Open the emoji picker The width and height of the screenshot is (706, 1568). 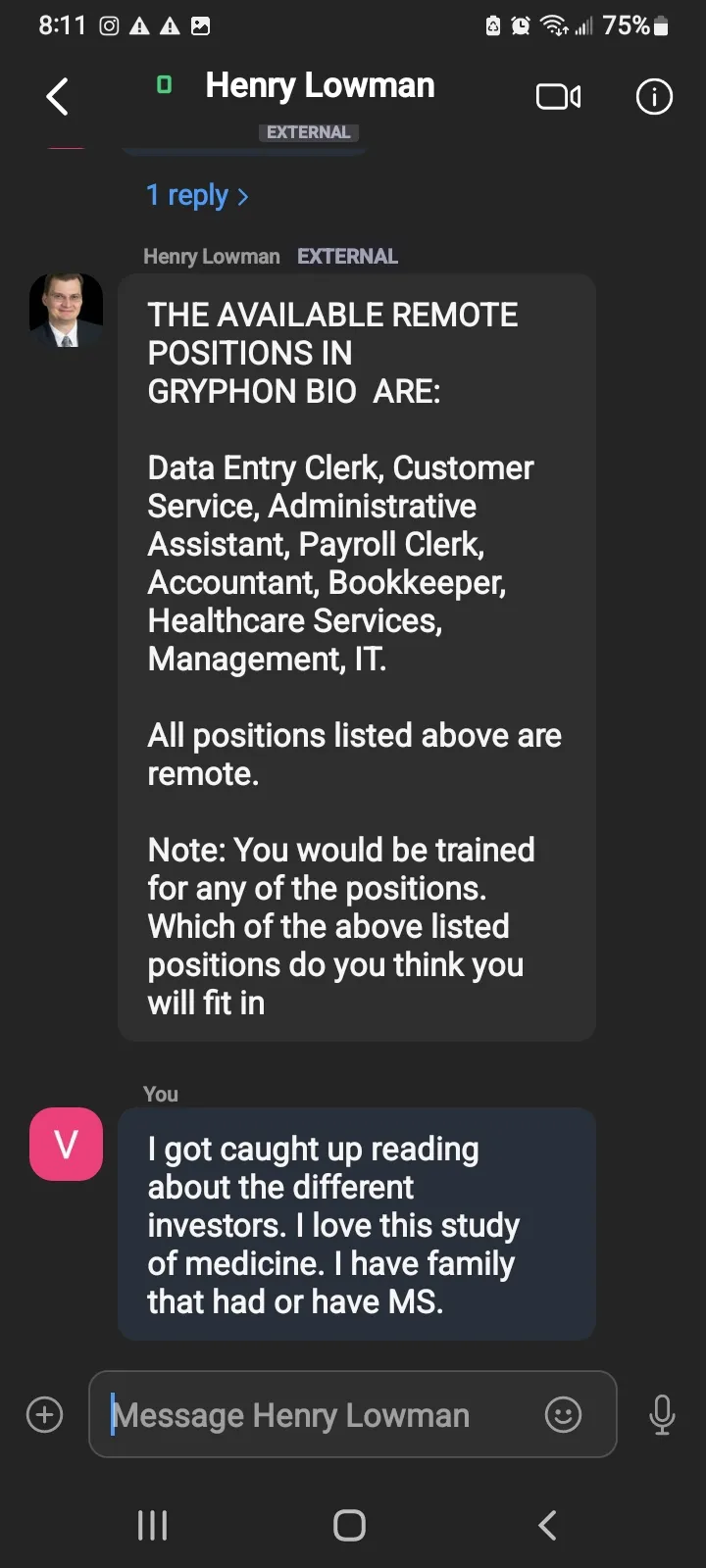pyautogui.click(x=563, y=1414)
